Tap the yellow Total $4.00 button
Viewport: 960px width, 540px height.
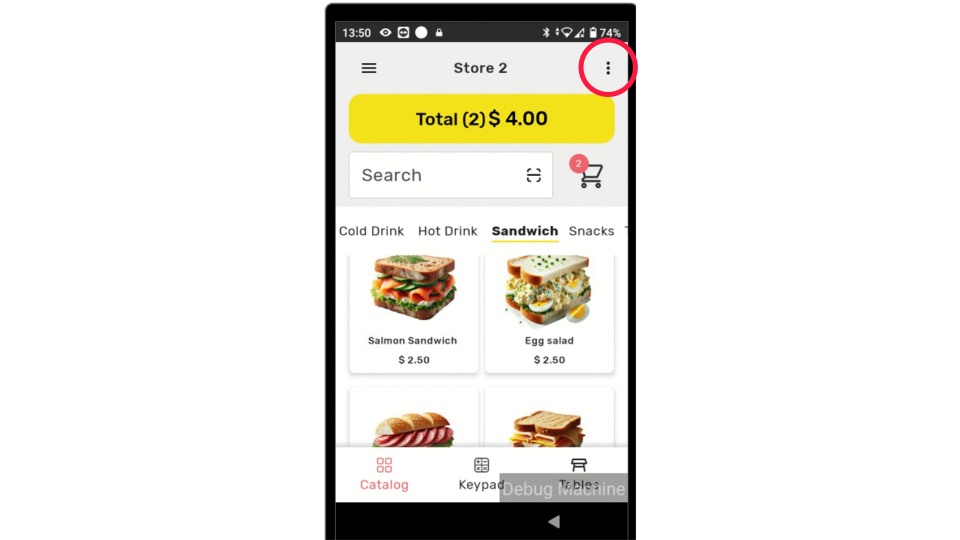coord(481,119)
